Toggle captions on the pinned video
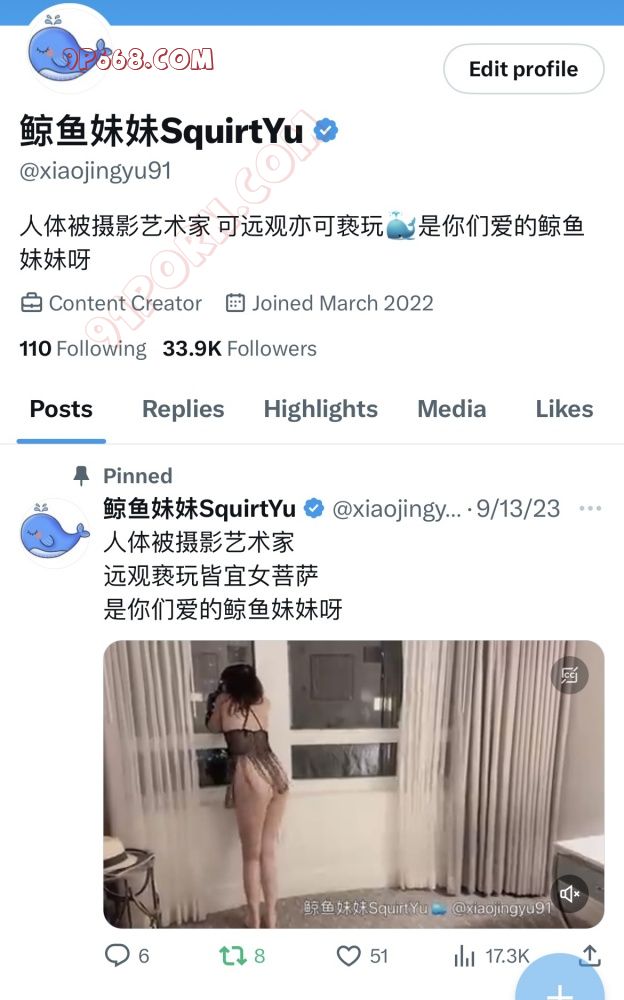The width and height of the screenshot is (624, 1000). [x=571, y=675]
